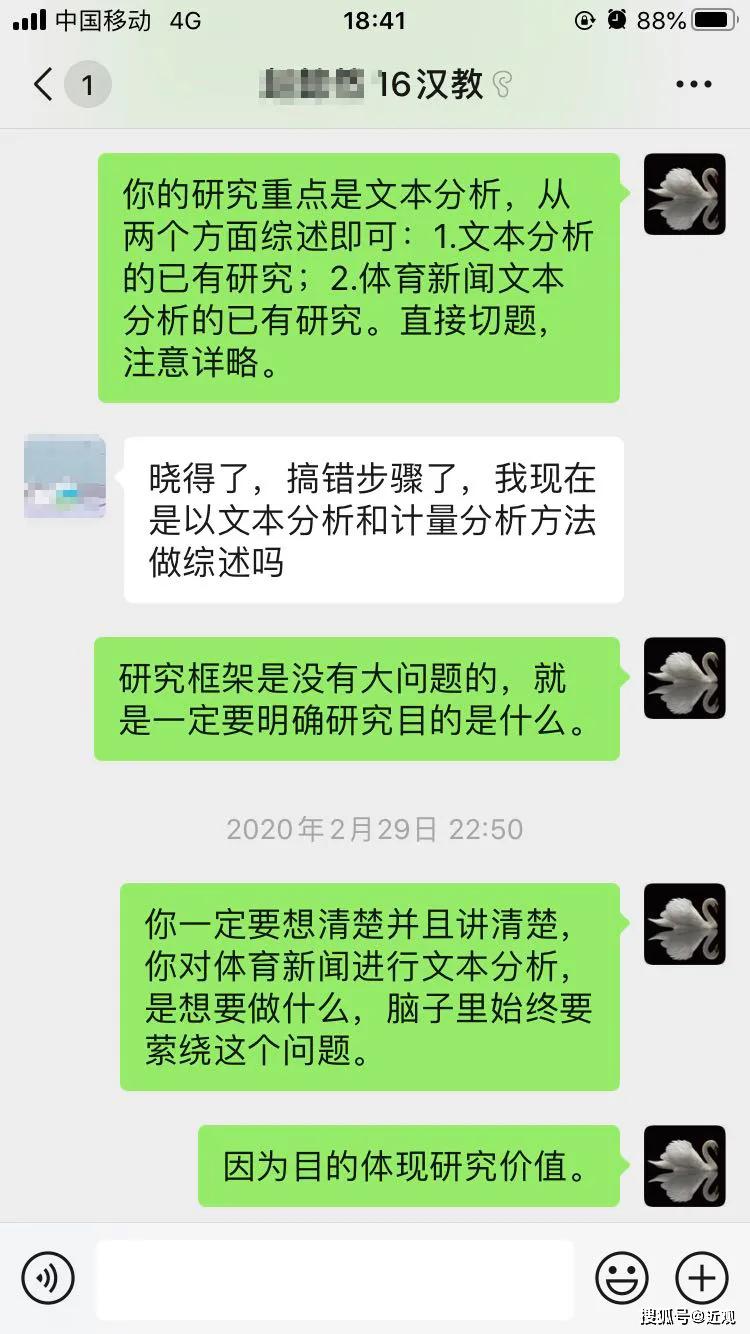Open swan avatar beside 因为目的体现研究价值
Screen dimensions: 750x1334
click(x=684, y=1165)
